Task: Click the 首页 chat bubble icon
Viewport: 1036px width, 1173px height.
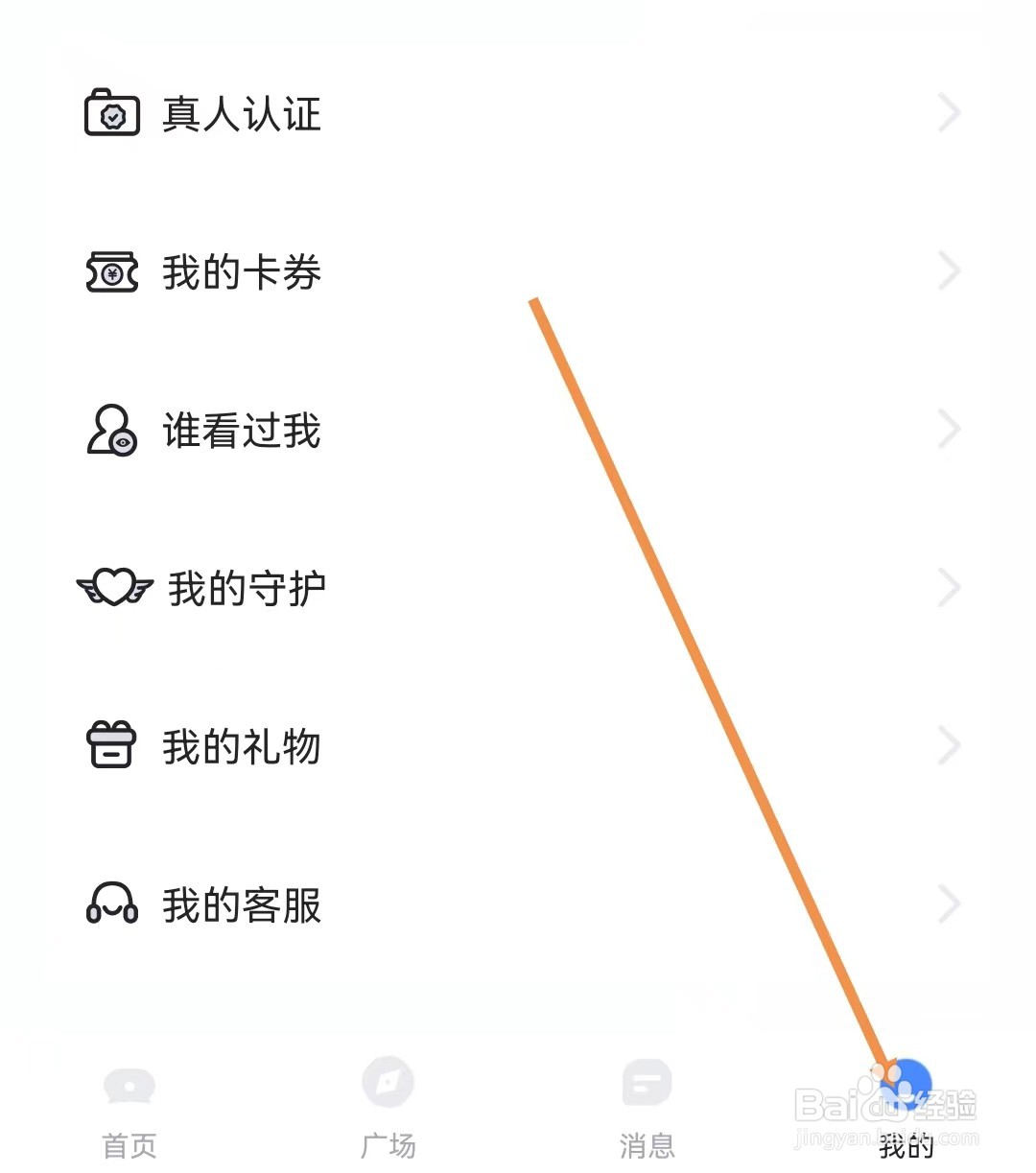Action: [x=129, y=1085]
